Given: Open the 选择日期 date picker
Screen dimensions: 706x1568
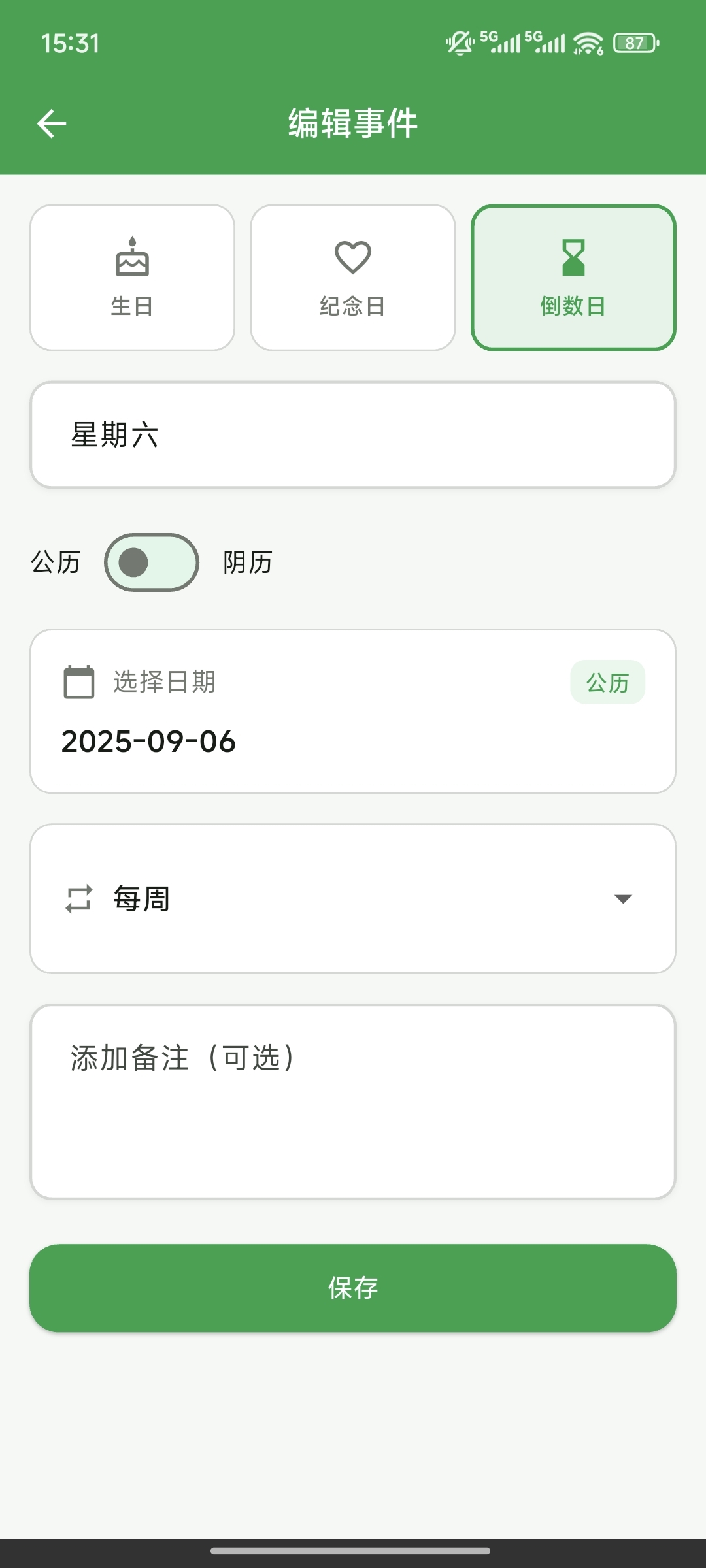Looking at the screenshot, I should tap(352, 711).
